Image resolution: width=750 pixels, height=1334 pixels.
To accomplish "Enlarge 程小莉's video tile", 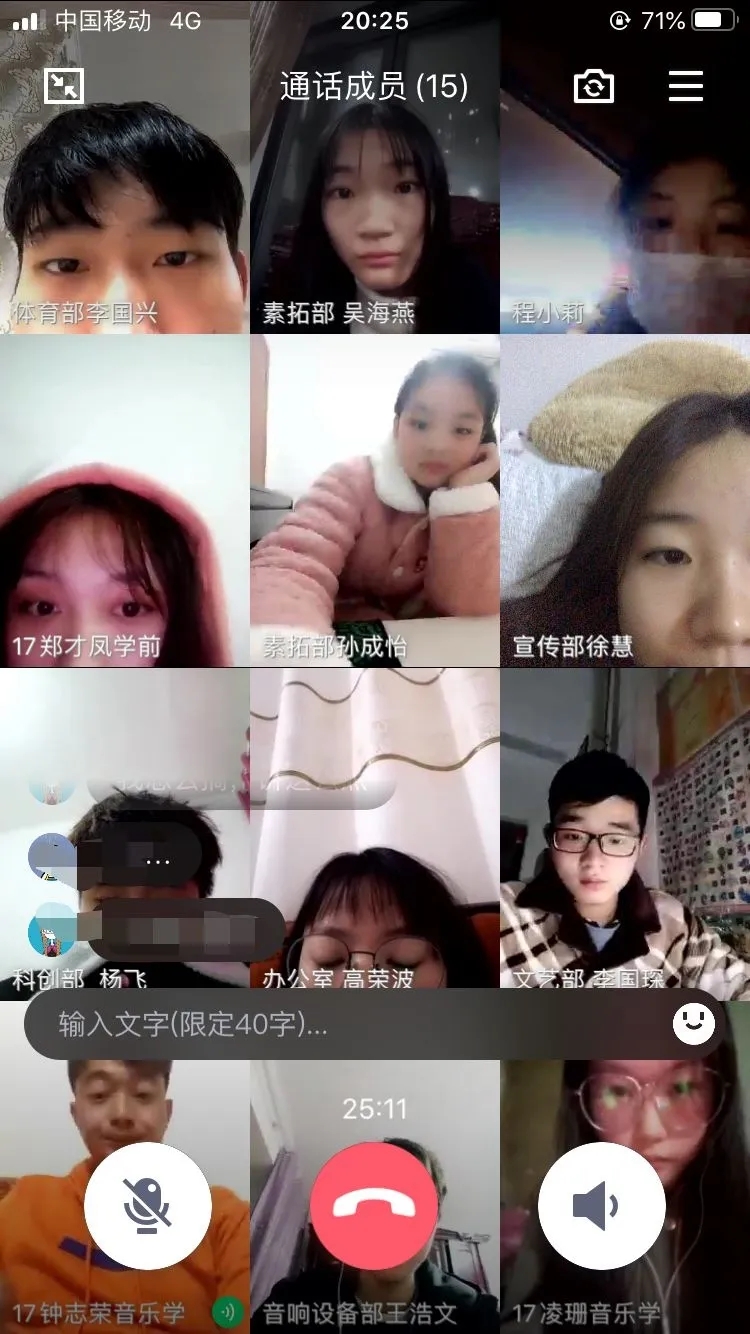I will (625, 200).
